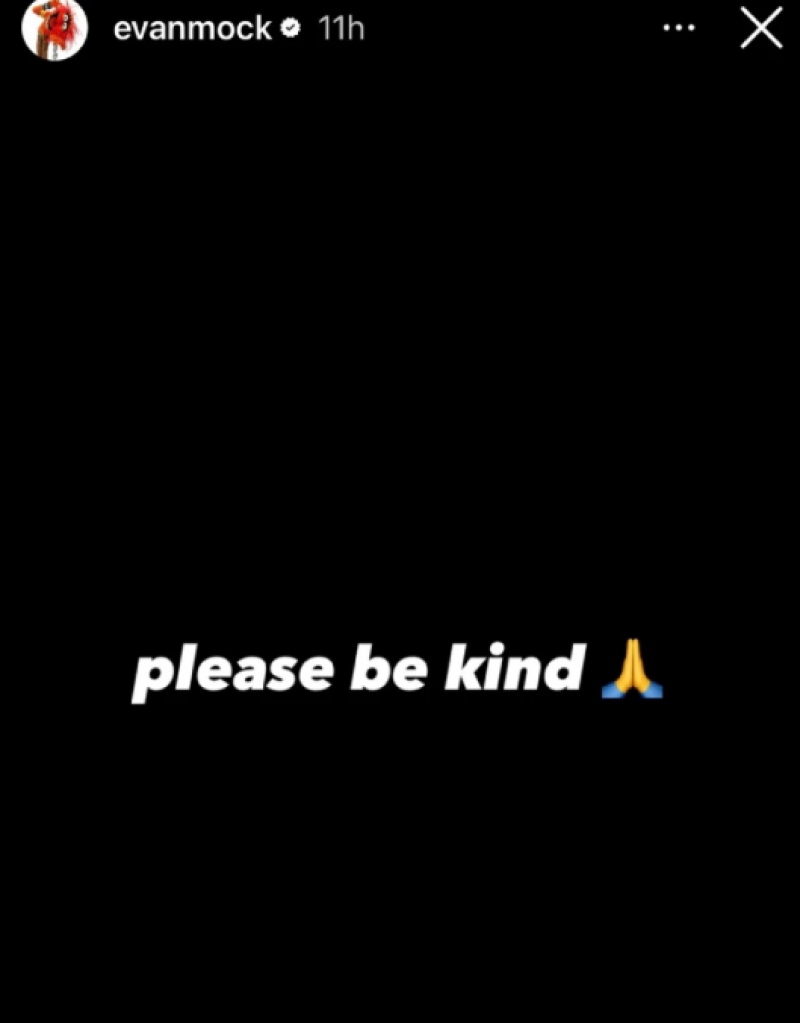Open the three-dot story options menu

[679, 29]
